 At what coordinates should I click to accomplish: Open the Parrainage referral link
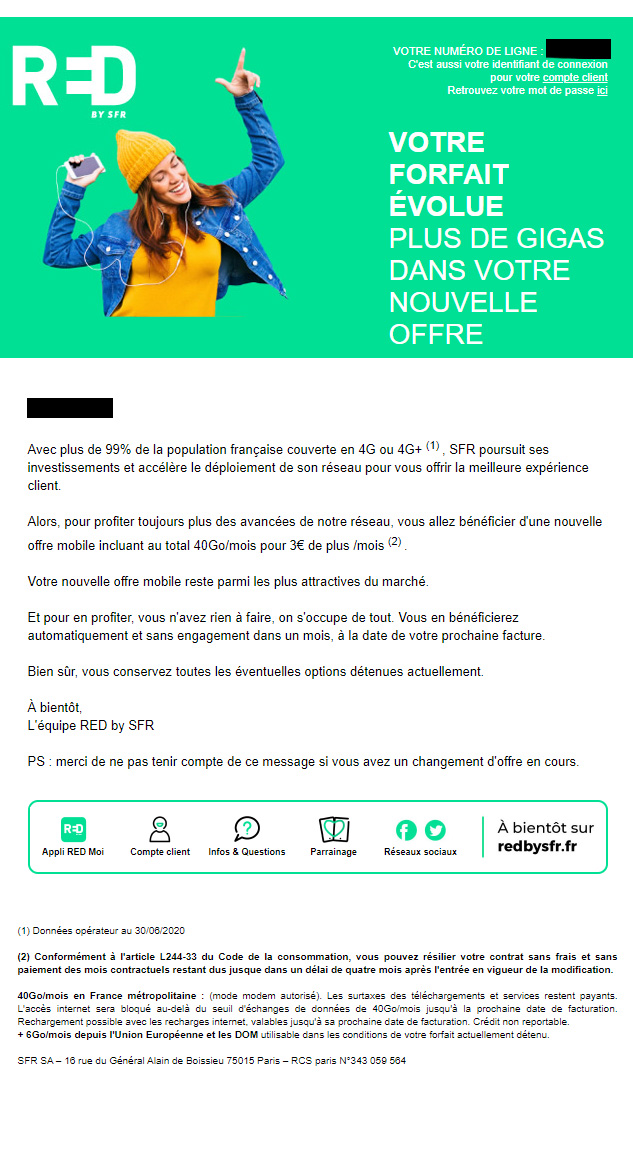point(333,837)
